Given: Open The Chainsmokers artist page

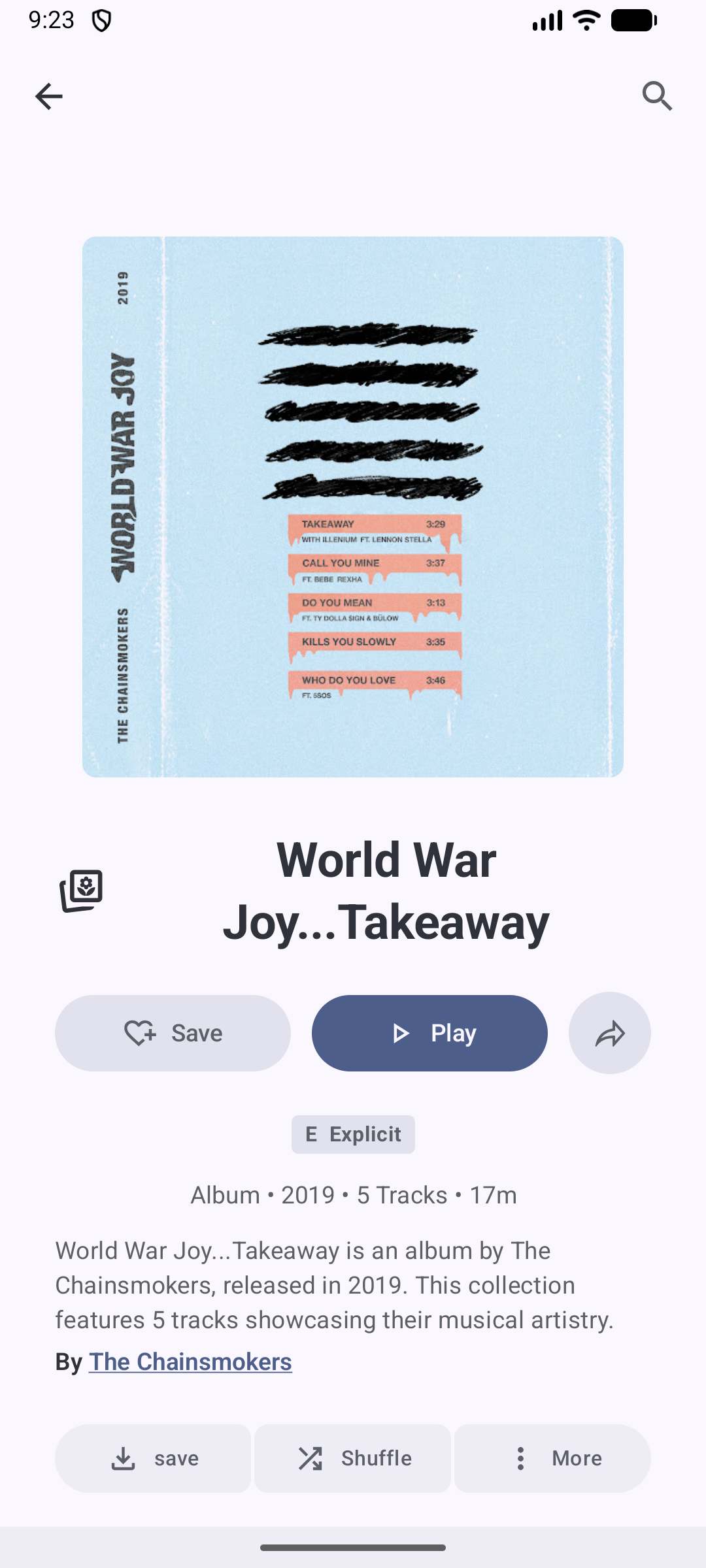Looking at the screenshot, I should pyautogui.click(x=190, y=1362).
